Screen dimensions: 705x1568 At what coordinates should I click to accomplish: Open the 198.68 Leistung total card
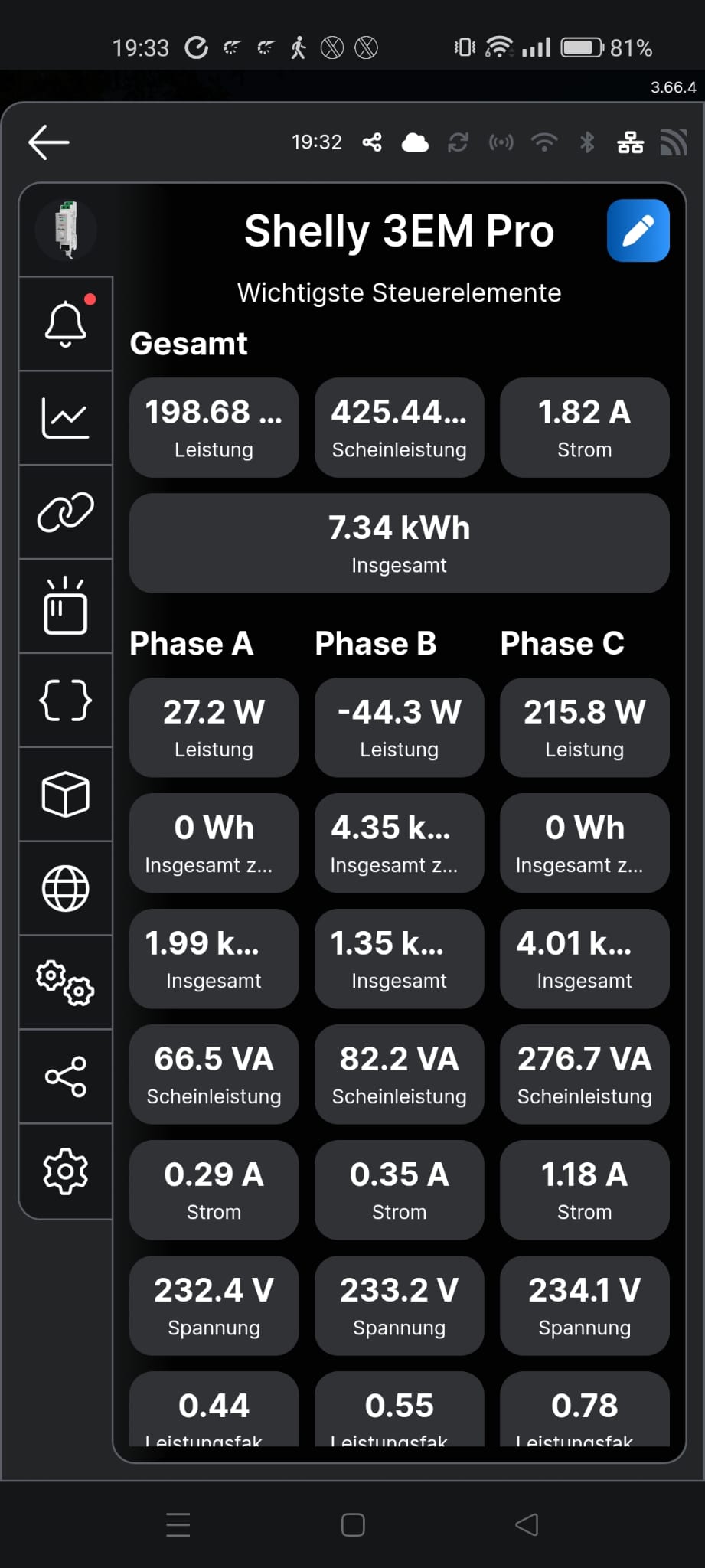214,427
